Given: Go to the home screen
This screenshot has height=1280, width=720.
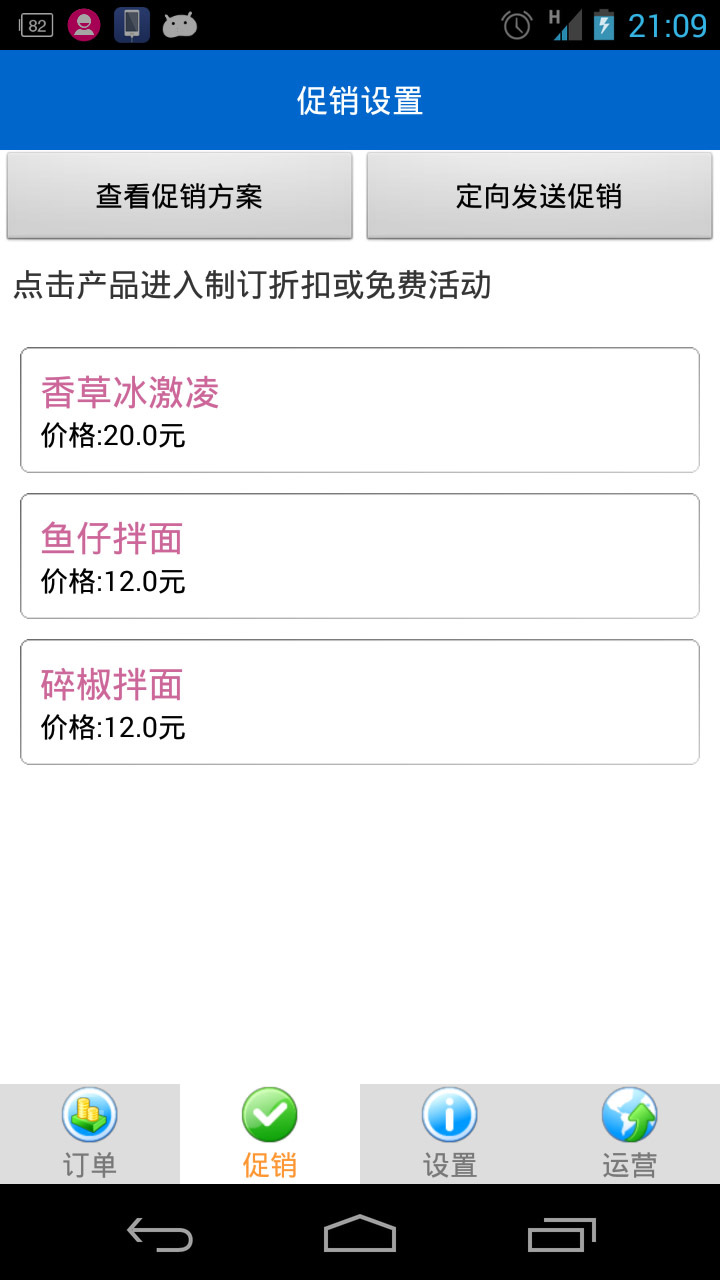Looking at the screenshot, I should pyautogui.click(x=360, y=1234).
